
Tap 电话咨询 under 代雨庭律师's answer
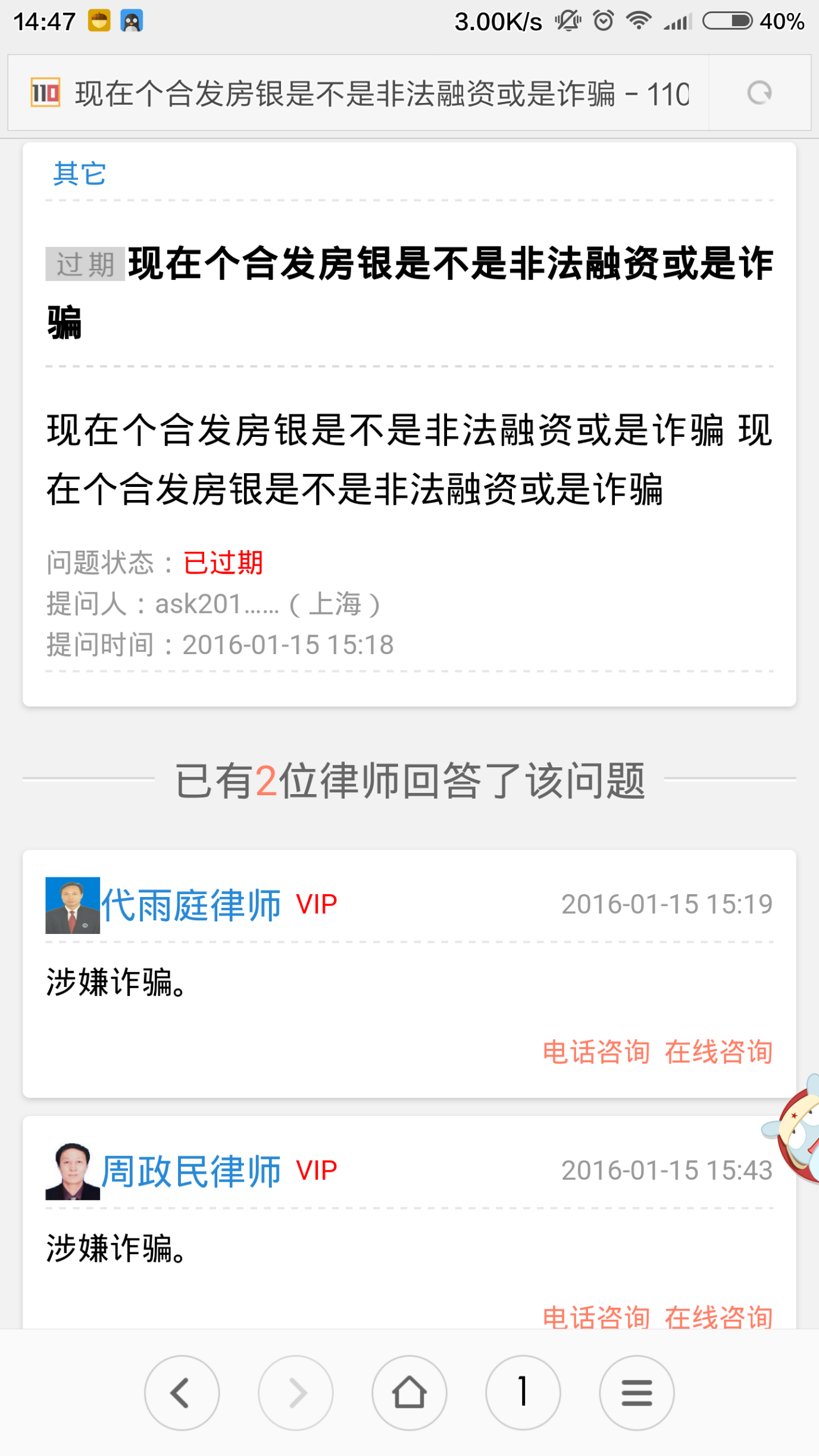tap(597, 1052)
